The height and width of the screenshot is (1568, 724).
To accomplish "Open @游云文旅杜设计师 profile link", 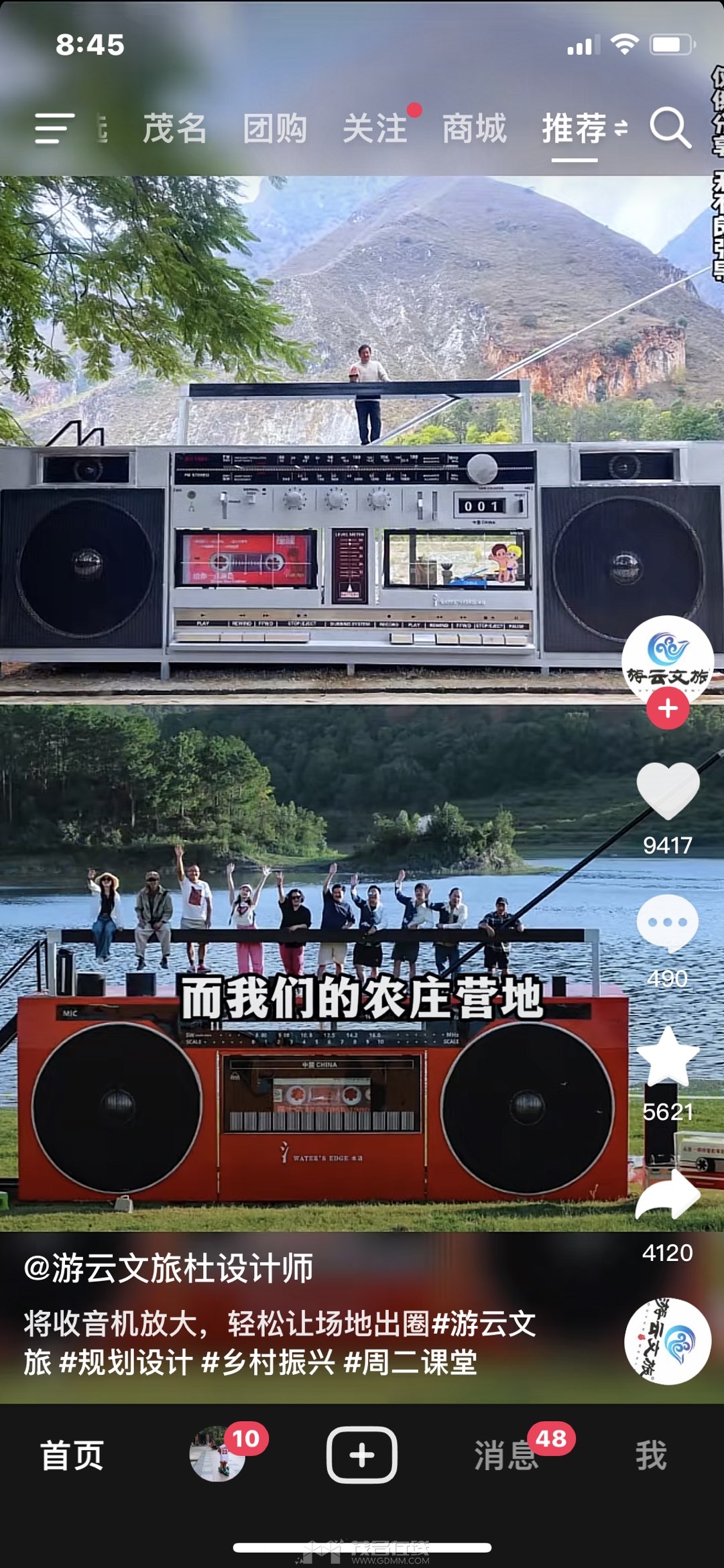I will pos(169,1268).
